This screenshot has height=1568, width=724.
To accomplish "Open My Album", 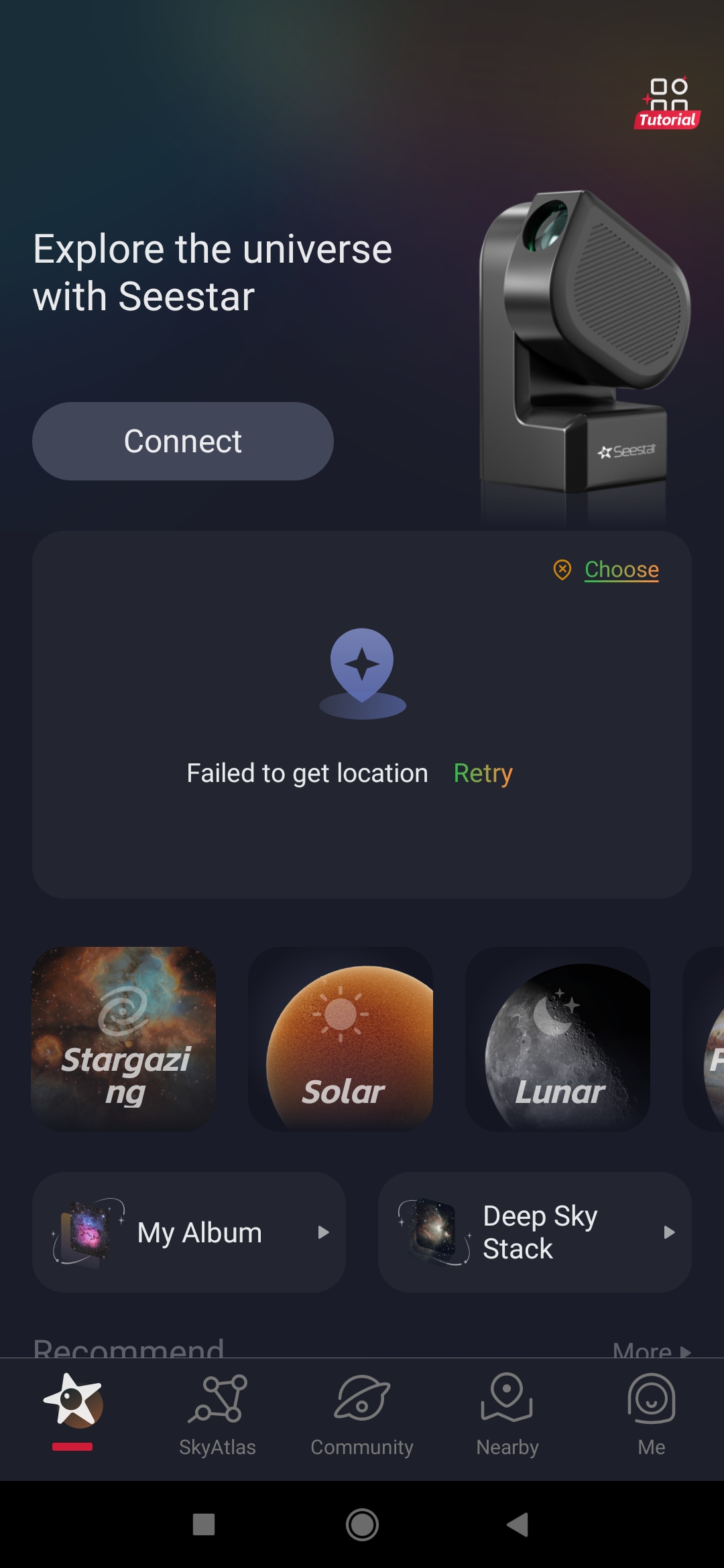I will [x=189, y=1232].
